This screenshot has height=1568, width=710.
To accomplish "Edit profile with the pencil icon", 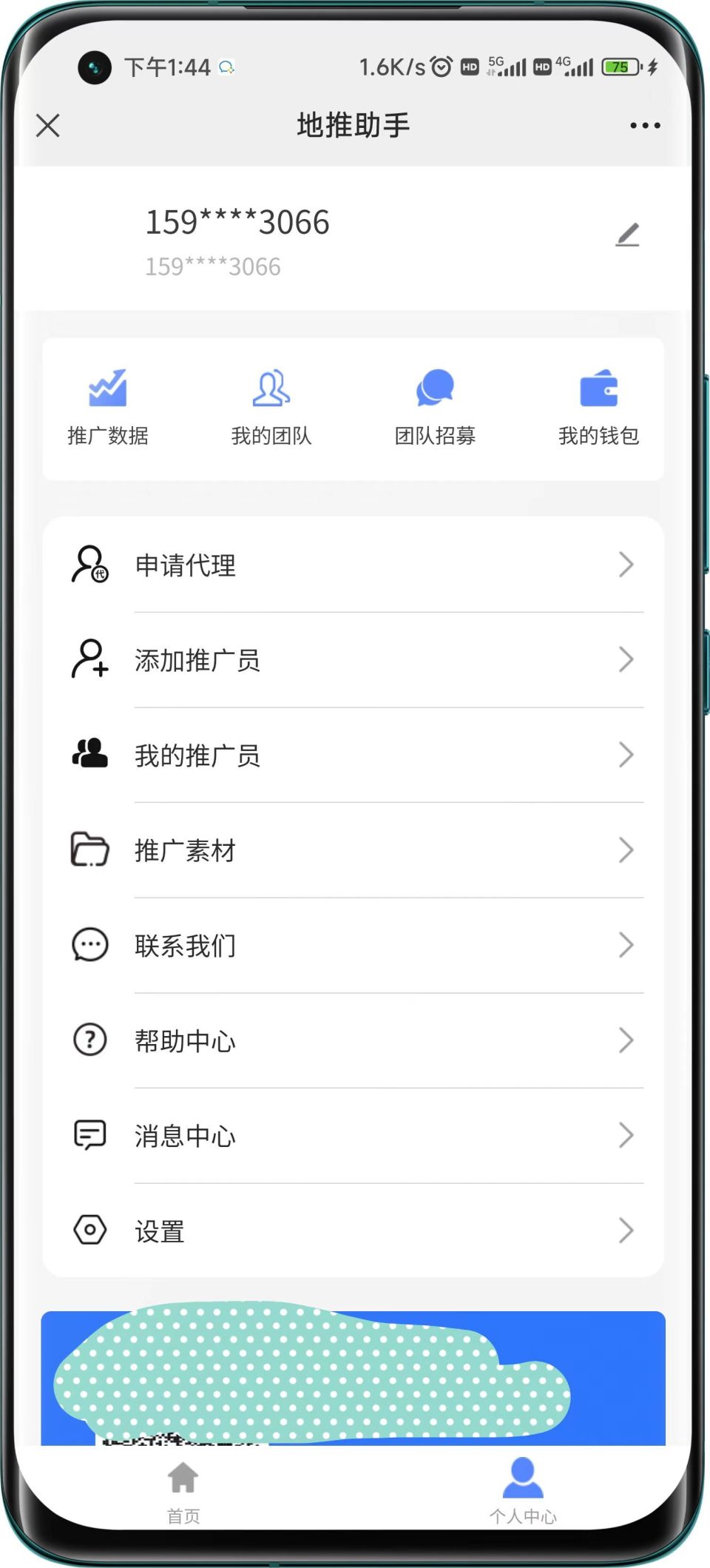I will [x=627, y=235].
